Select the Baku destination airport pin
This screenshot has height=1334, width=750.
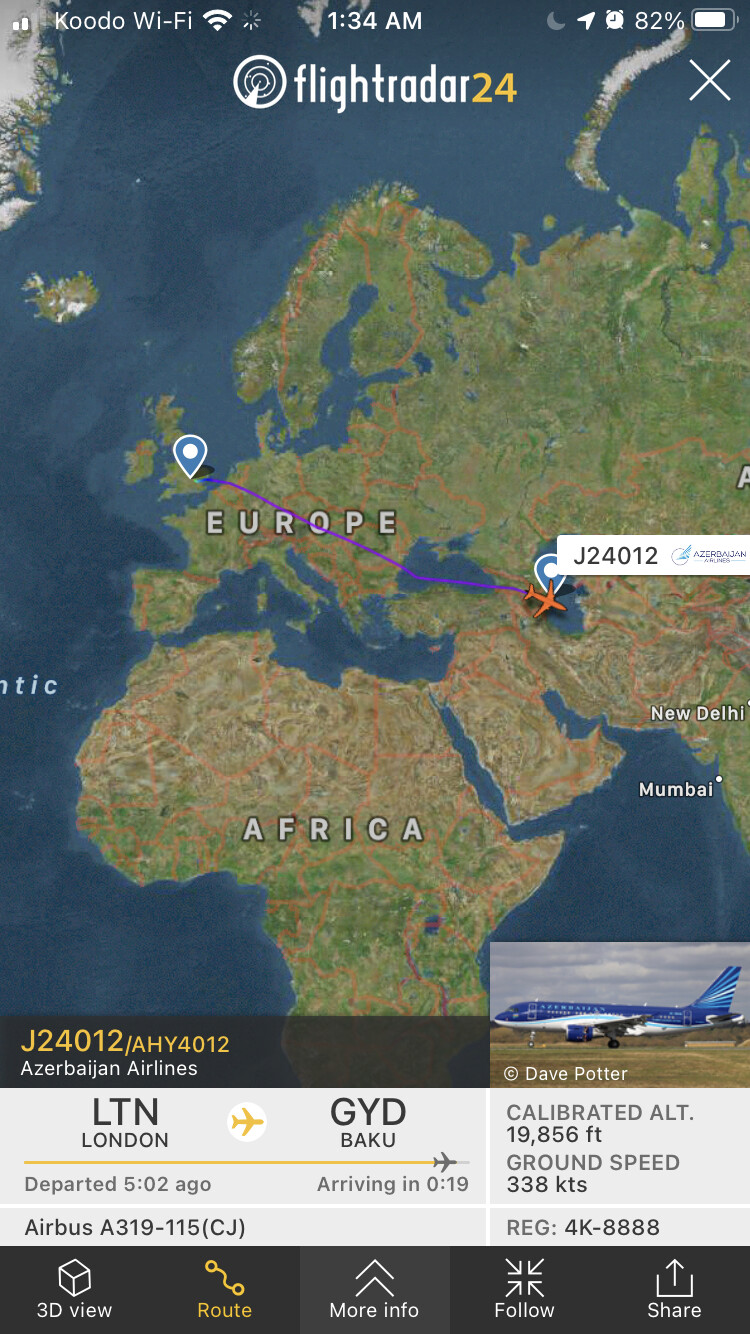549,571
